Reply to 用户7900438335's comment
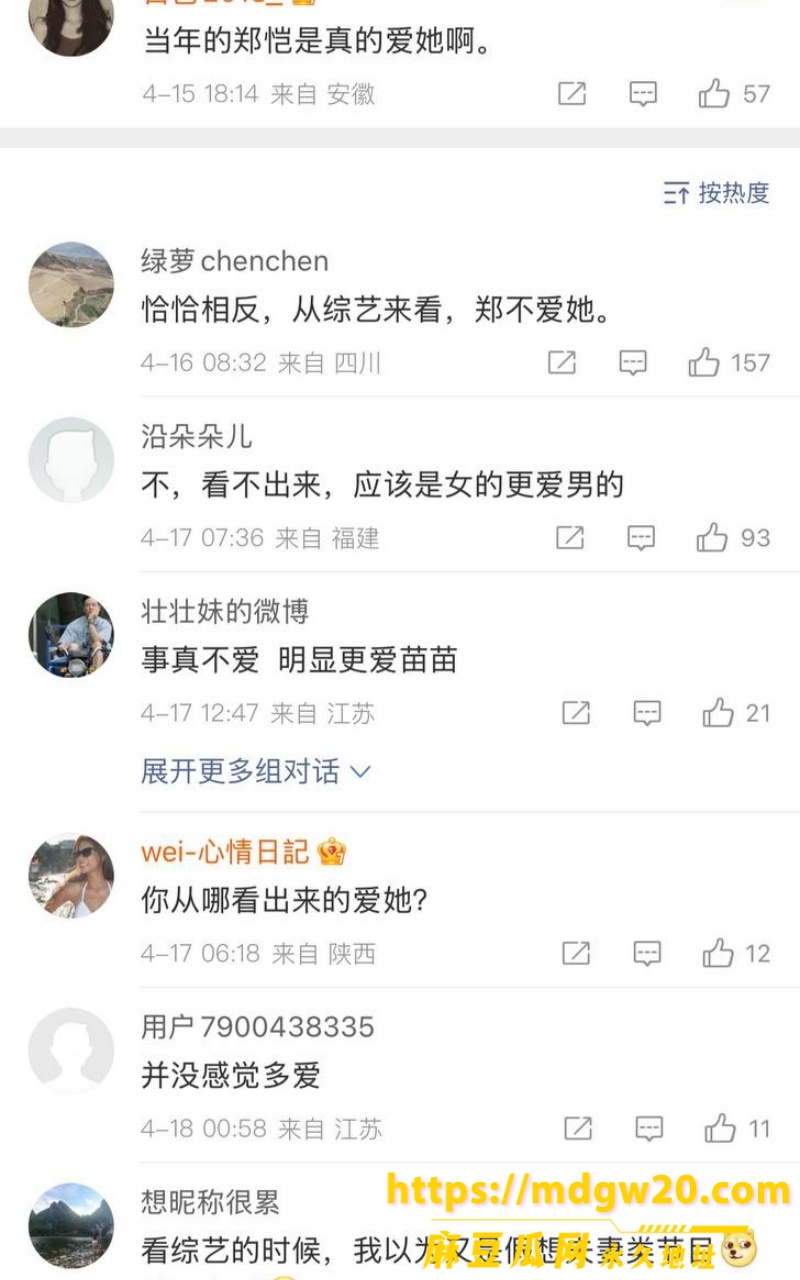 [649, 1129]
